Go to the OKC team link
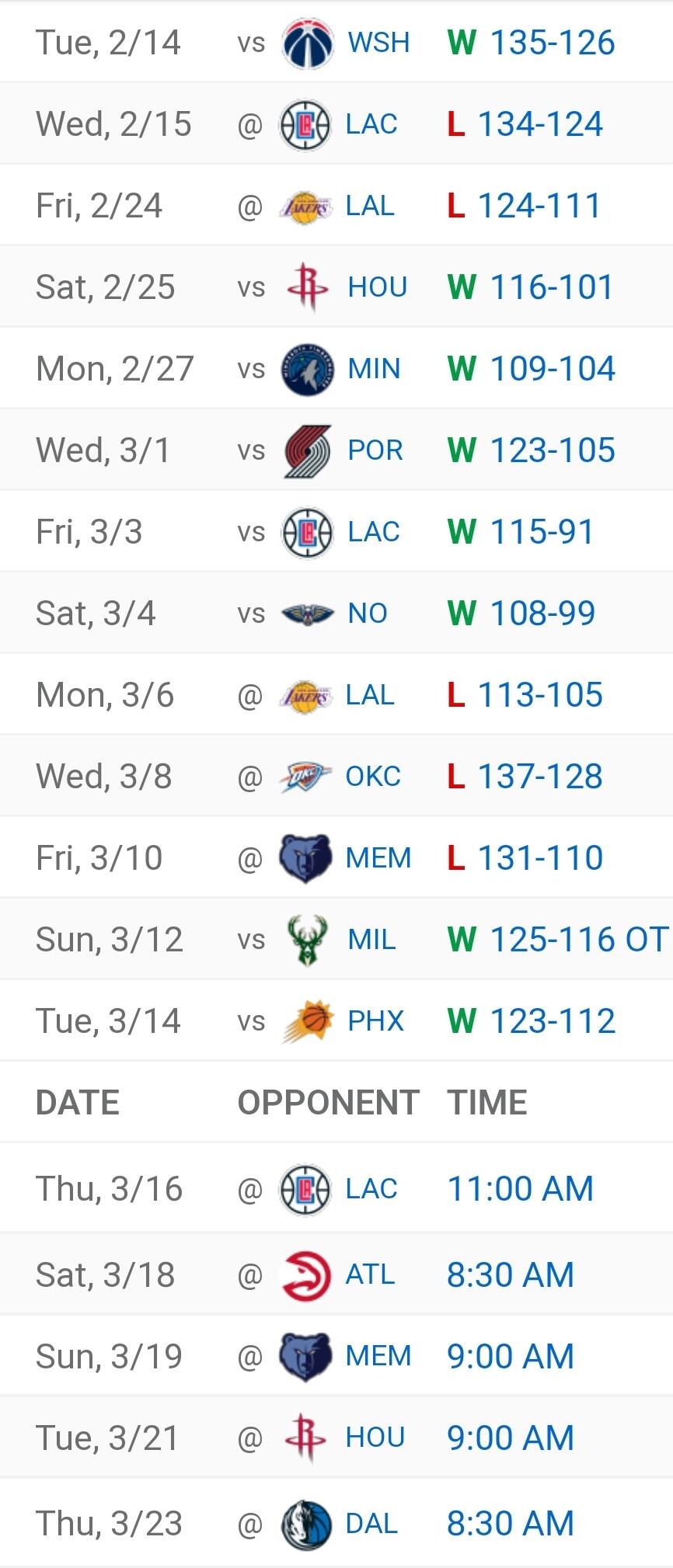This screenshot has width=673, height=1568. tap(373, 777)
